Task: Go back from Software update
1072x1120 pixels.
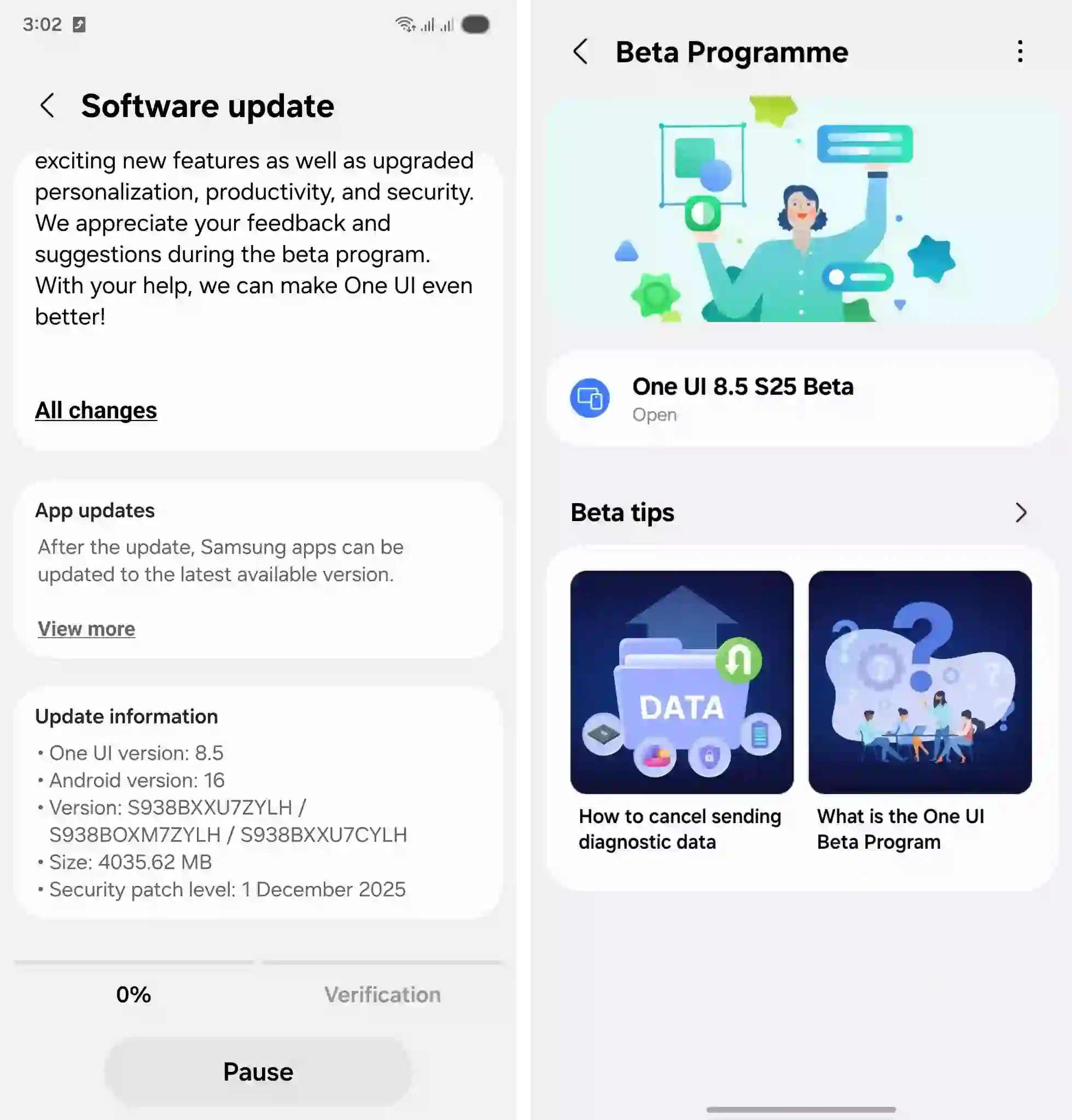Action: pyautogui.click(x=48, y=106)
